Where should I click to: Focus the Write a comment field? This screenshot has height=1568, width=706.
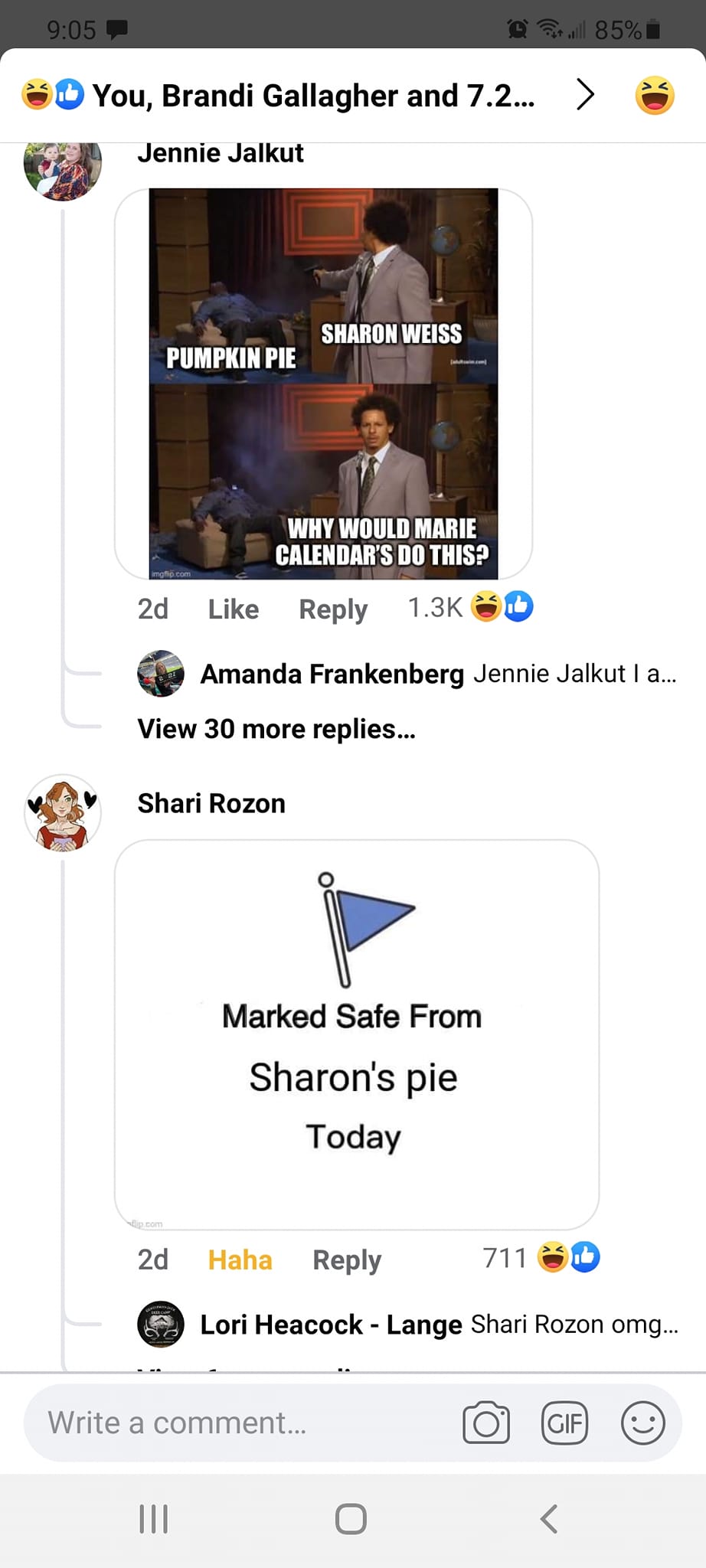coord(230,1423)
